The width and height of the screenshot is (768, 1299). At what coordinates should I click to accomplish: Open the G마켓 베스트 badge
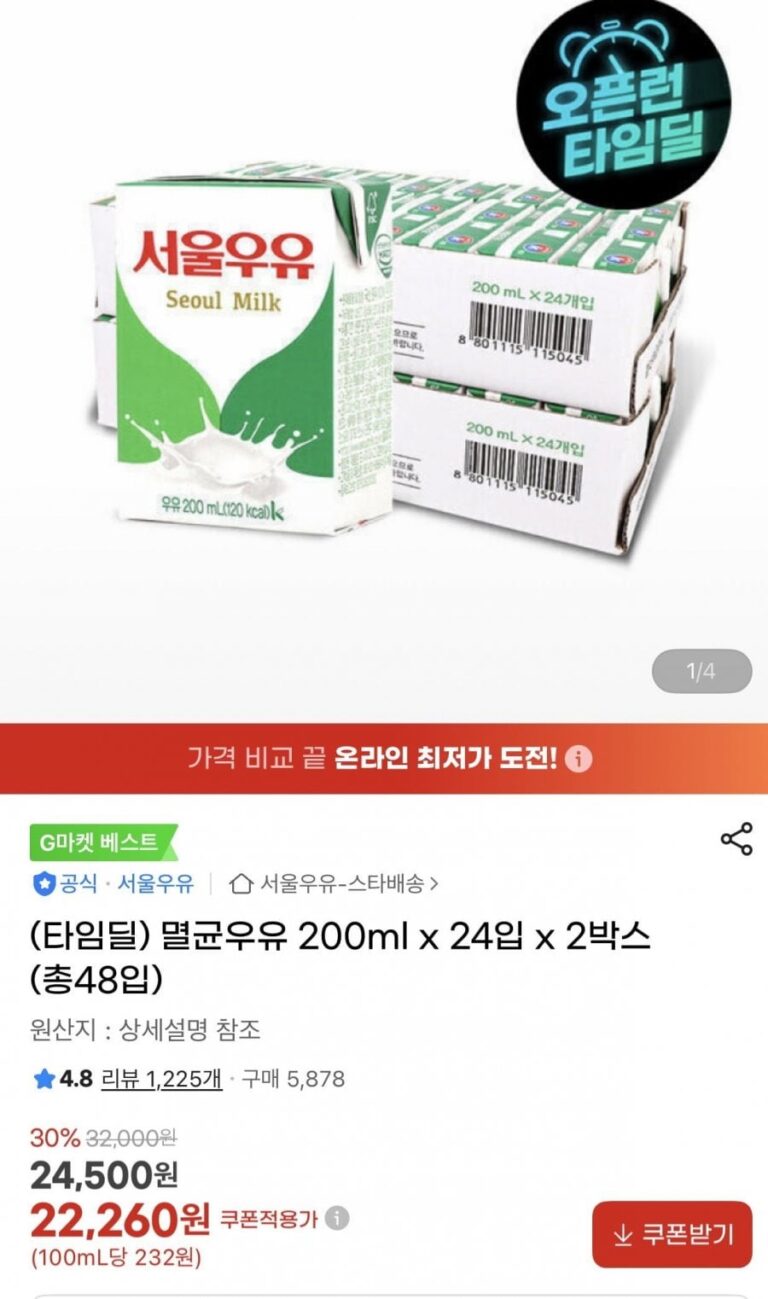pos(99,843)
